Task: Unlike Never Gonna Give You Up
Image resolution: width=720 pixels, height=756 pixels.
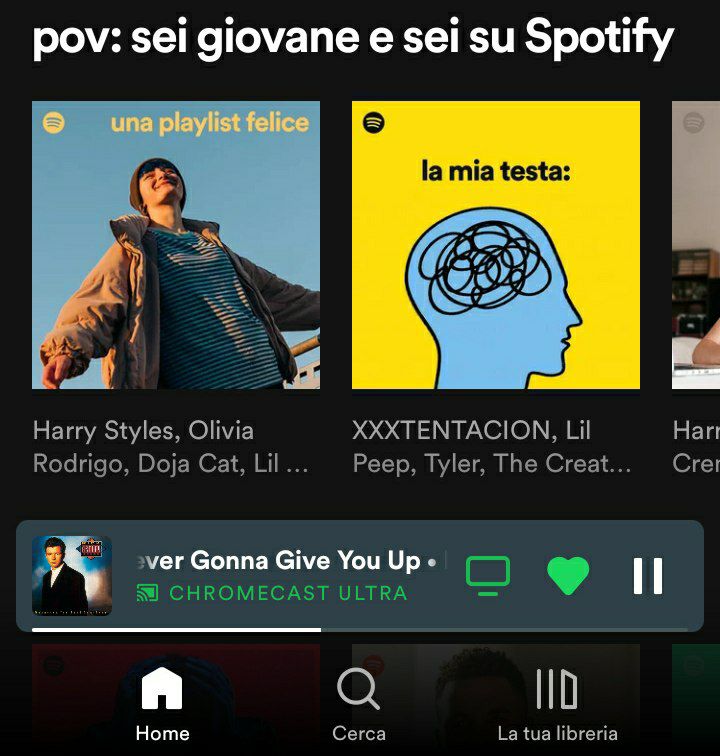Action: [x=568, y=576]
